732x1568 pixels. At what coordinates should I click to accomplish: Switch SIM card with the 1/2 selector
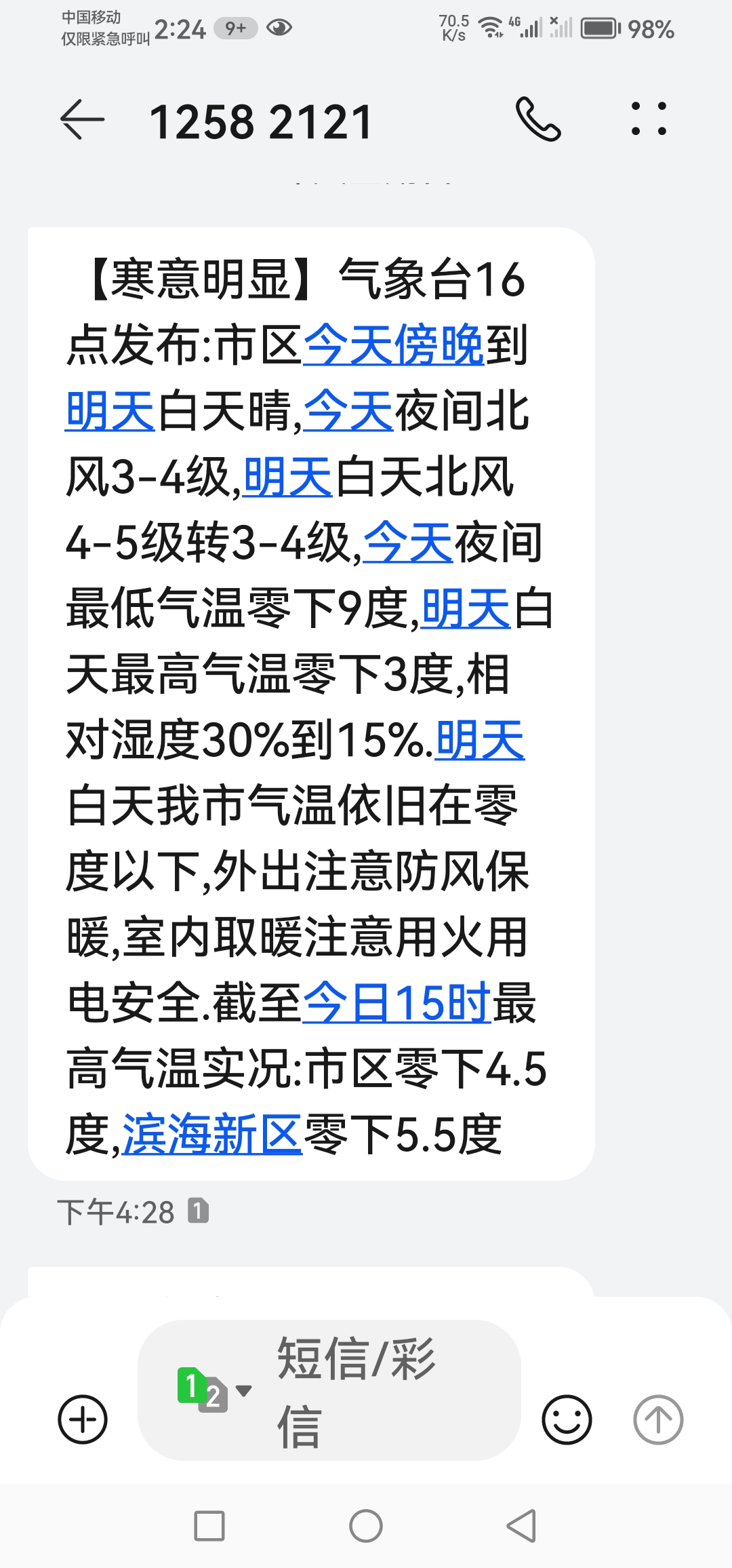click(x=213, y=1390)
